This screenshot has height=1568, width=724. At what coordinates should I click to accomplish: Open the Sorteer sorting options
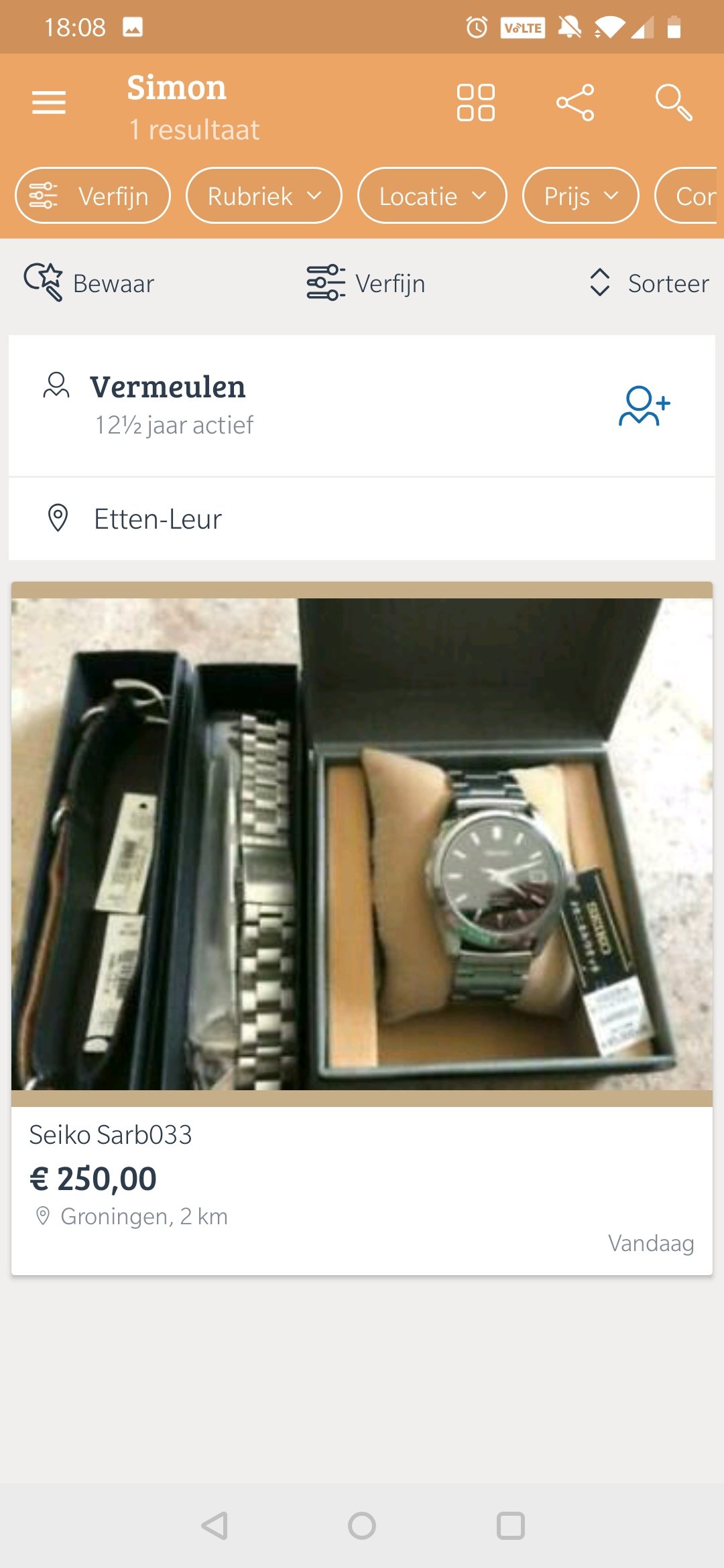[649, 283]
